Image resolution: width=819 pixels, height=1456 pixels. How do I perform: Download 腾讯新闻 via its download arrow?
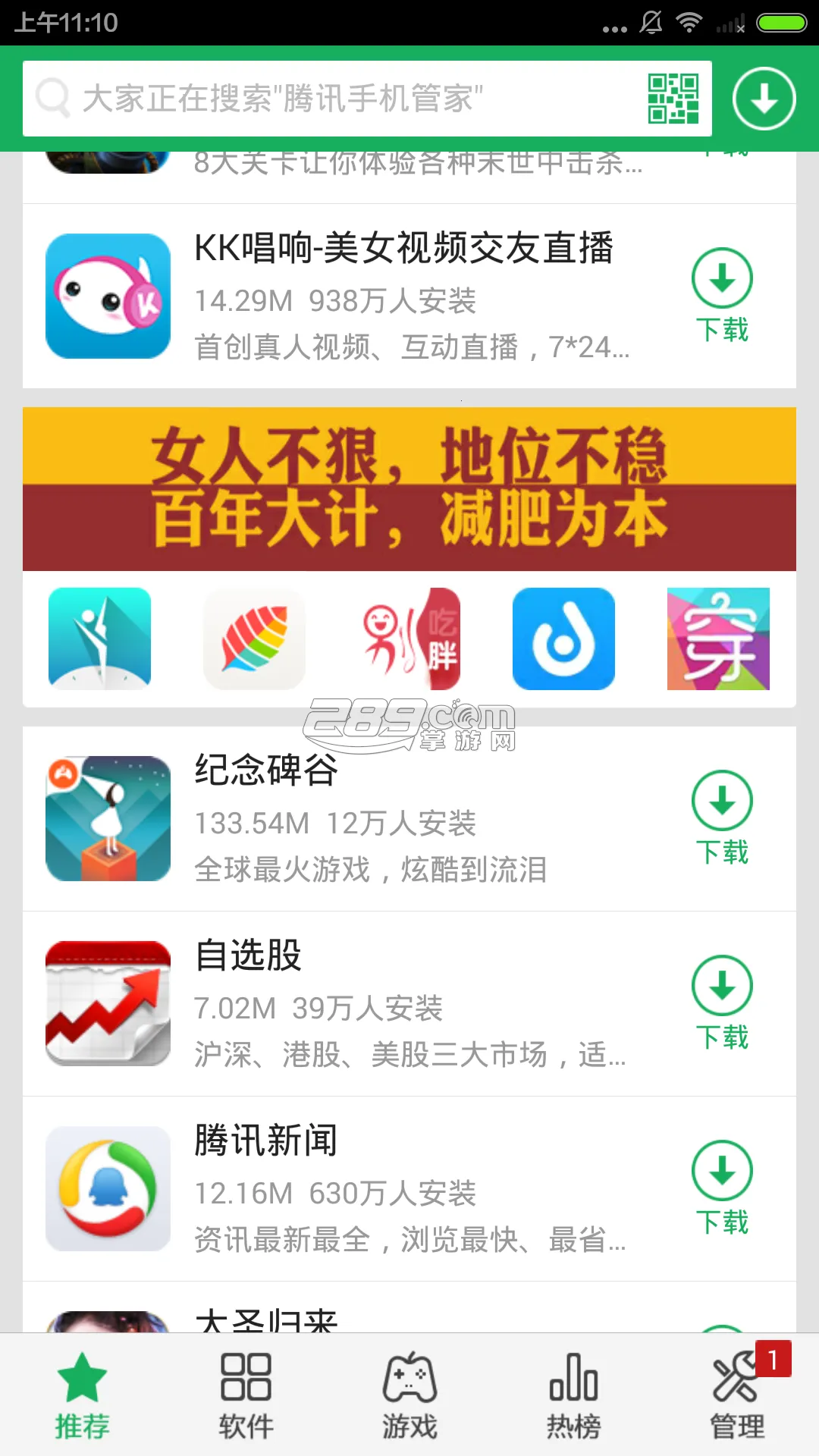tap(721, 1169)
